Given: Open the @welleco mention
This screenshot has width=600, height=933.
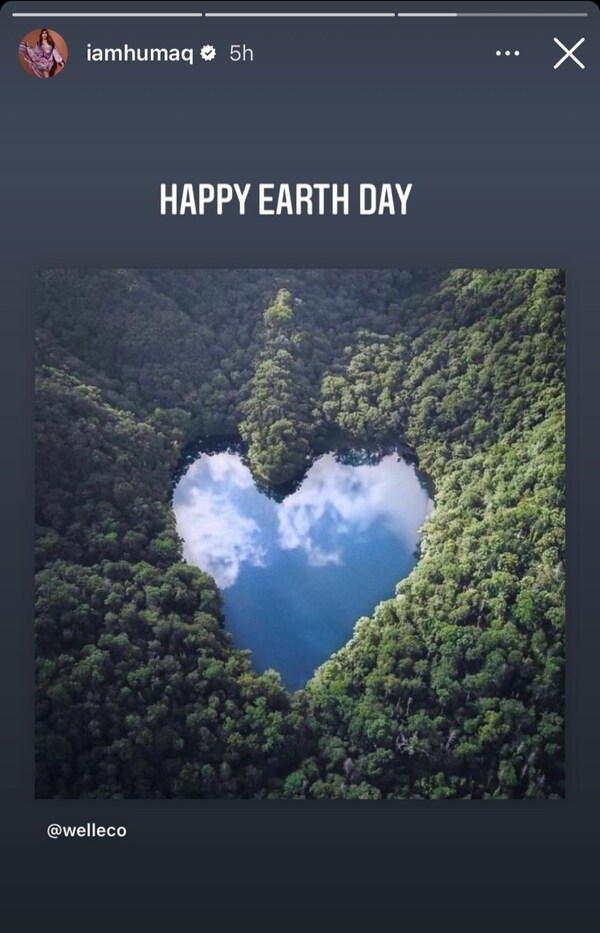Looking at the screenshot, I should click(x=87, y=830).
